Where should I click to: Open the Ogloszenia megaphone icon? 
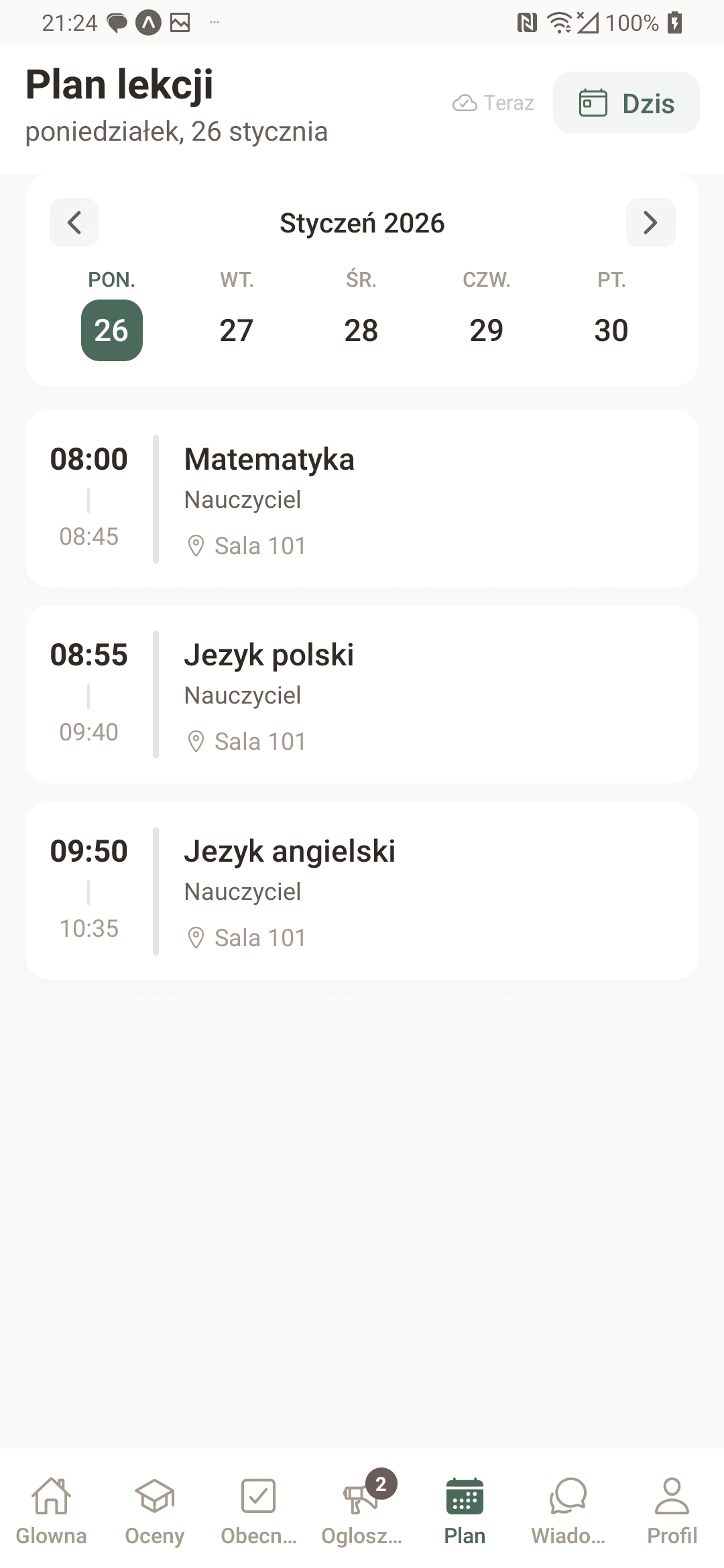359,1500
